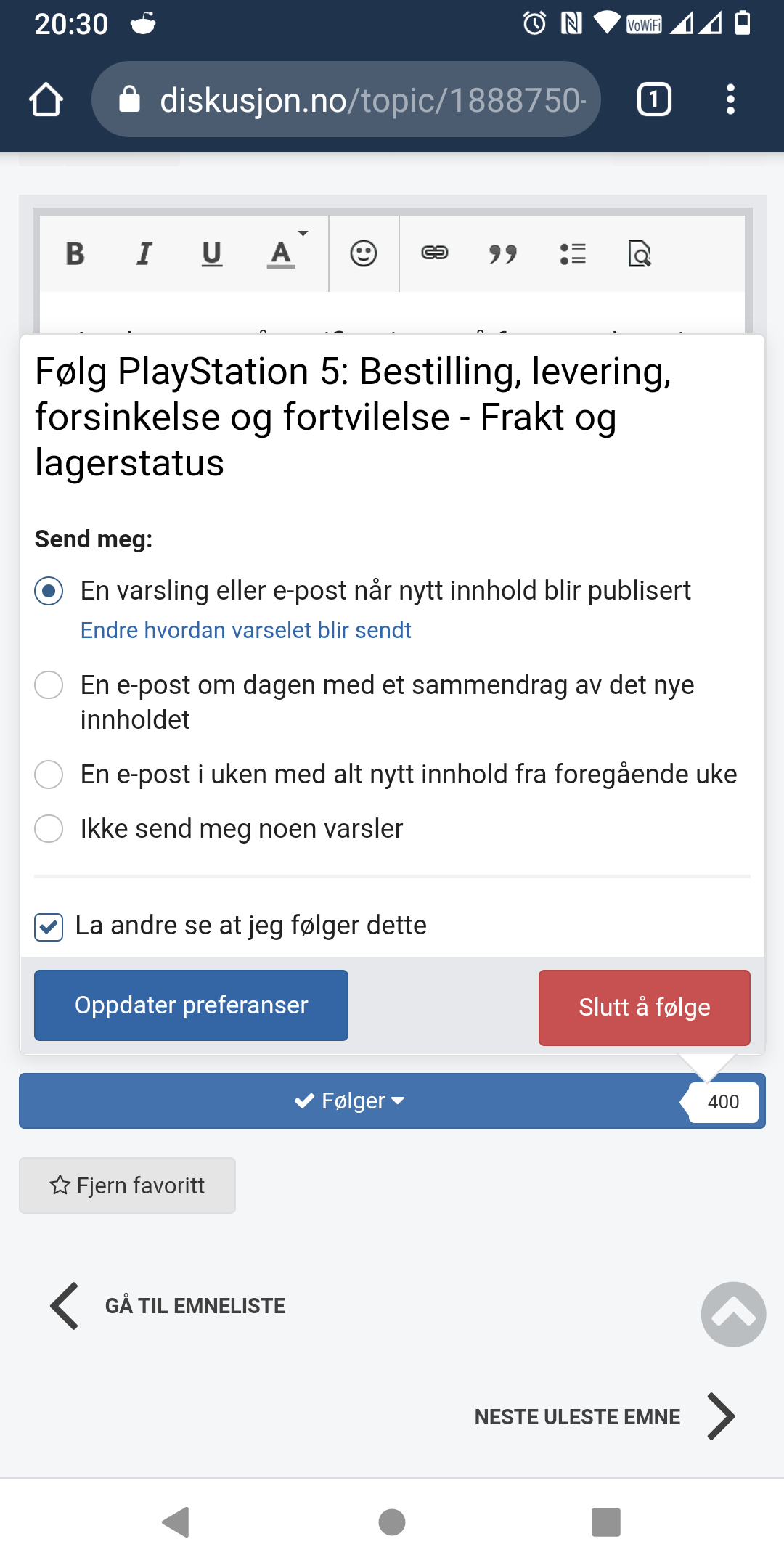Image resolution: width=784 pixels, height=1568 pixels.
Task: Insert a bulleted list
Action: pos(573,253)
